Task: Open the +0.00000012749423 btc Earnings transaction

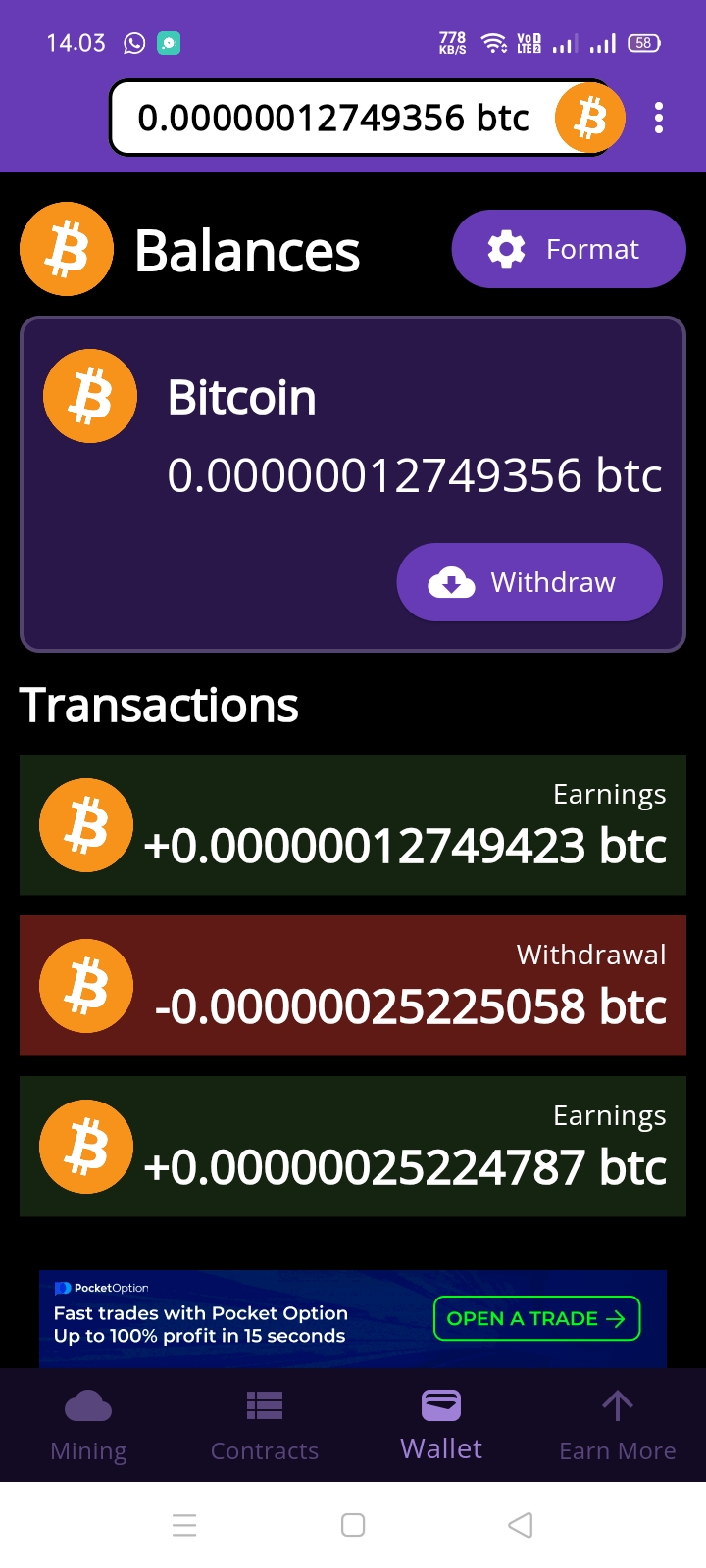Action: tap(353, 824)
